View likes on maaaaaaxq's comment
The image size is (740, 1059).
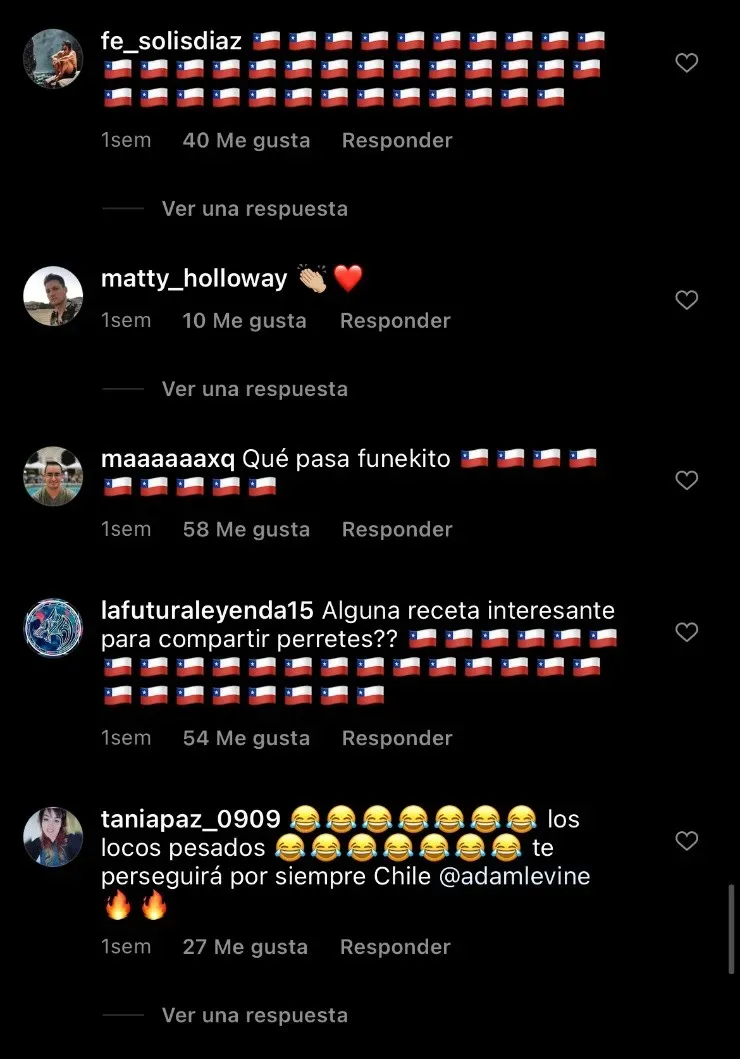246,530
